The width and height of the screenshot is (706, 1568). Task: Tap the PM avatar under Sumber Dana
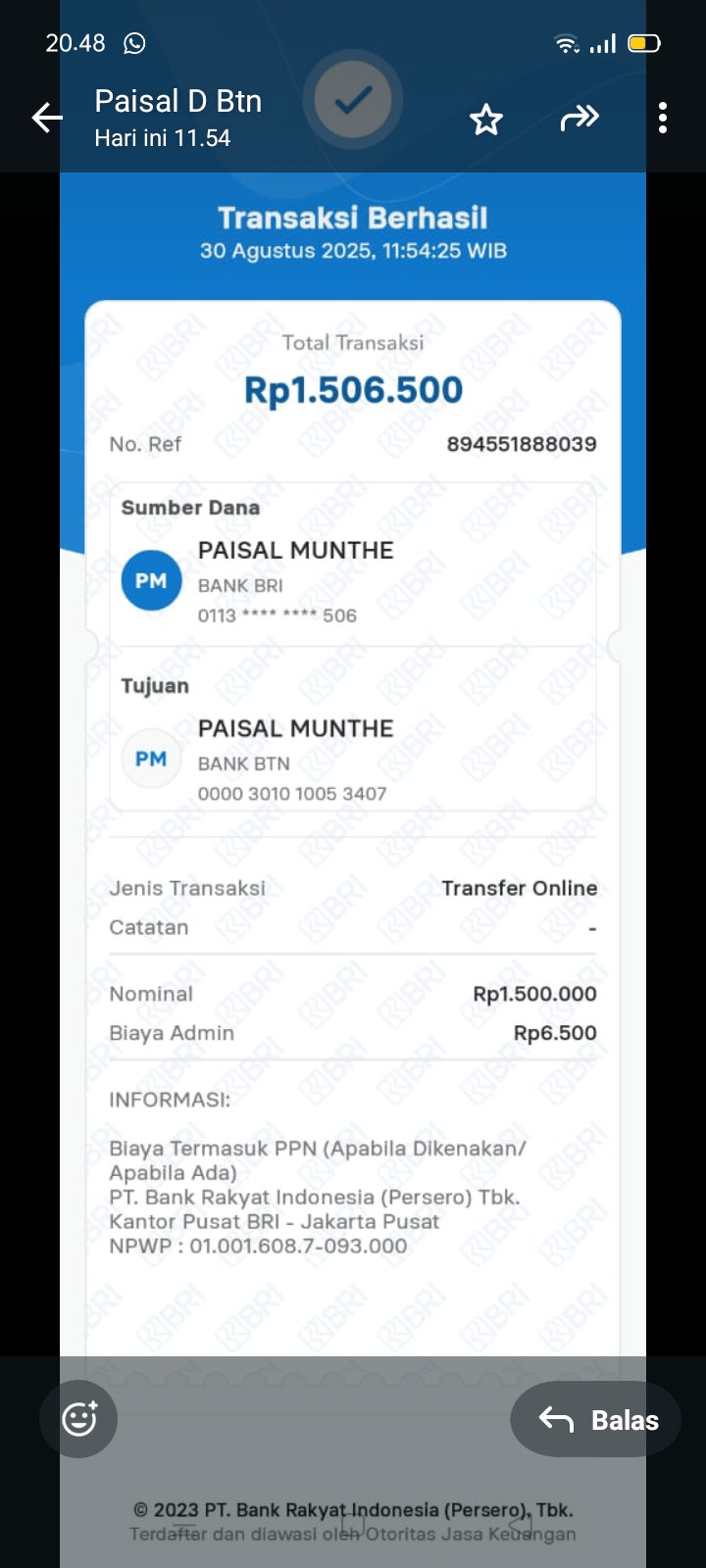click(151, 580)
